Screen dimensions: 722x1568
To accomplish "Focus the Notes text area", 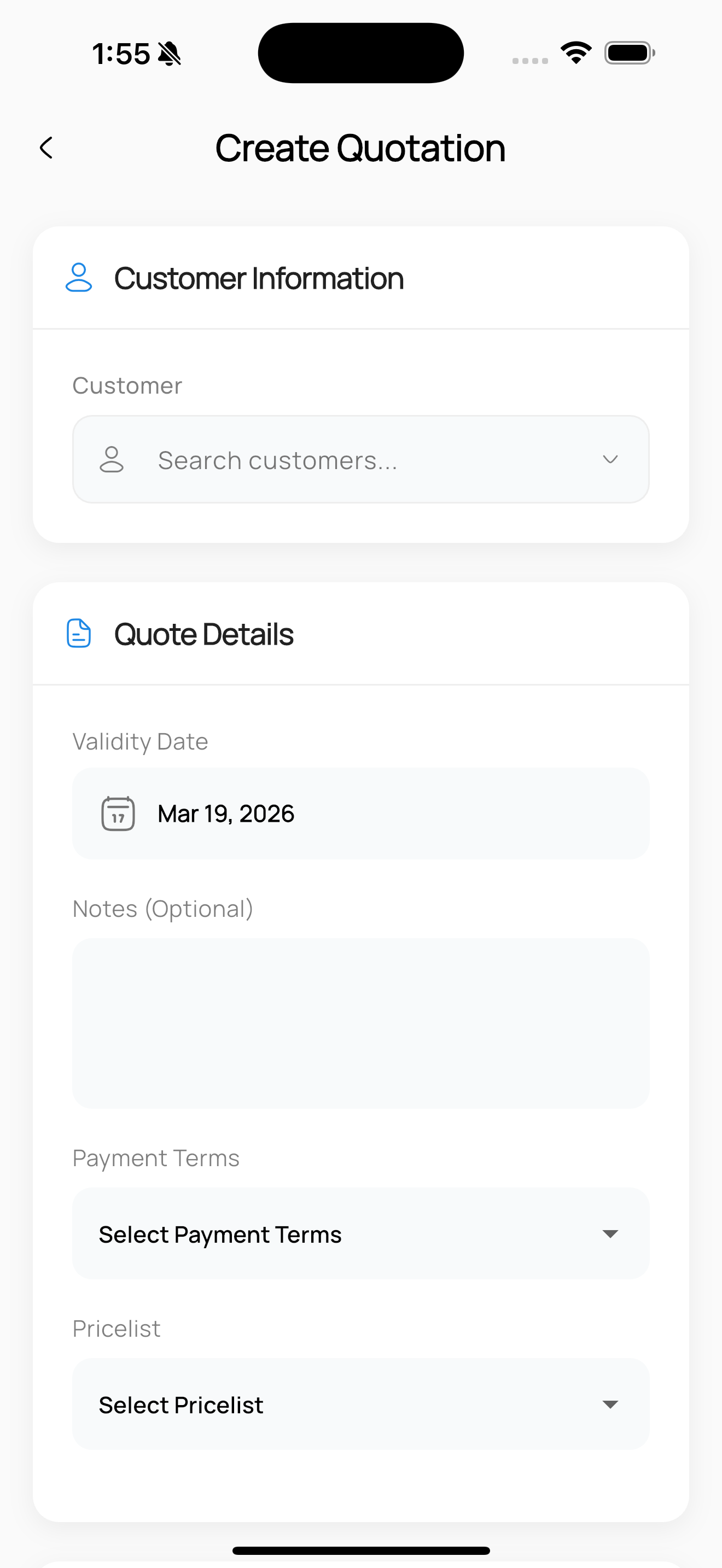I will click(360, 1022).
